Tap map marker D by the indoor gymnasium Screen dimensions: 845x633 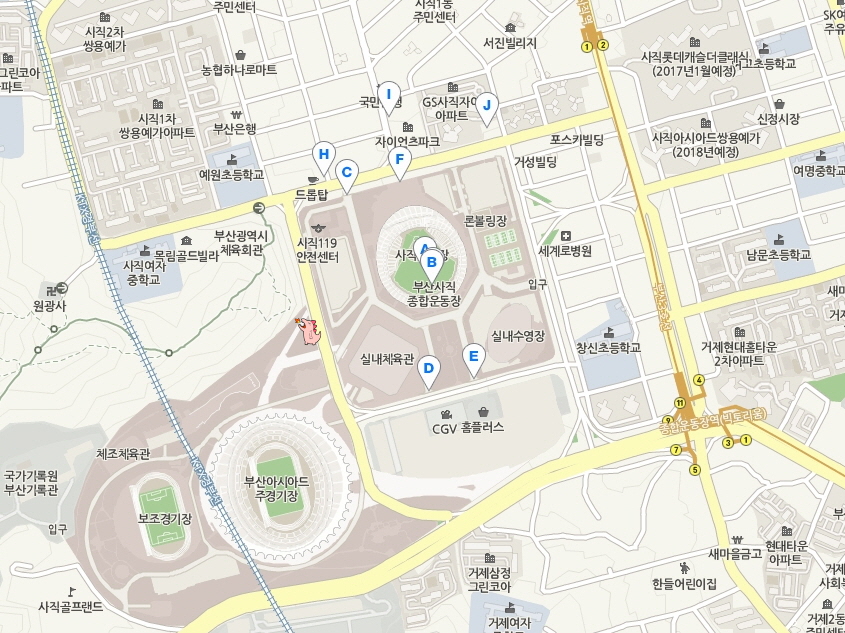tap(428, 368)
